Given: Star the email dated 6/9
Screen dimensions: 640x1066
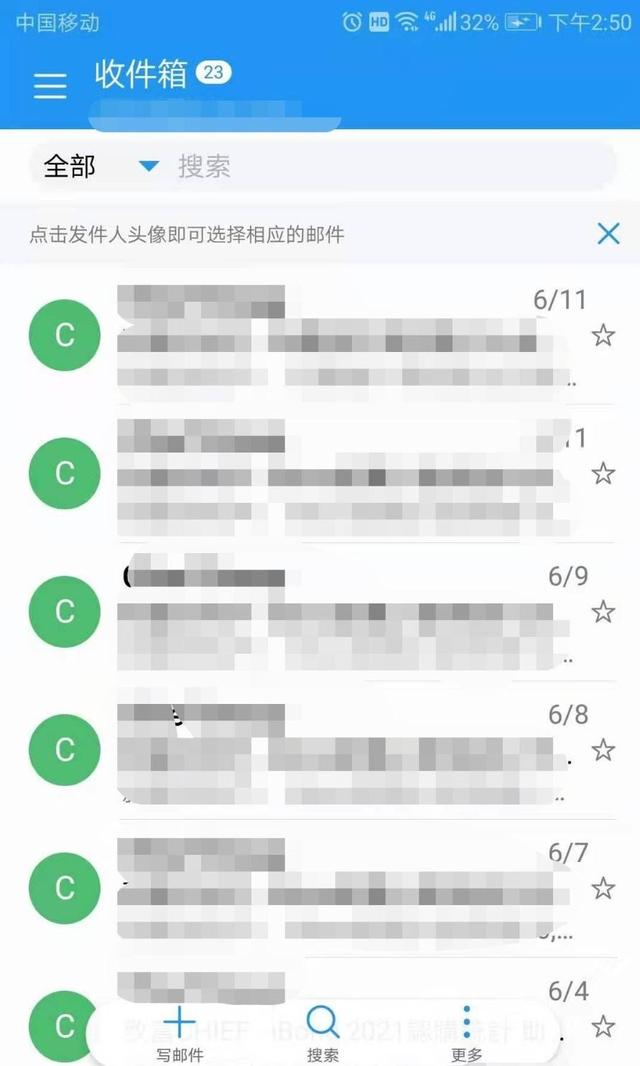Looking at the screenshot, I should (x=603, y=612).
